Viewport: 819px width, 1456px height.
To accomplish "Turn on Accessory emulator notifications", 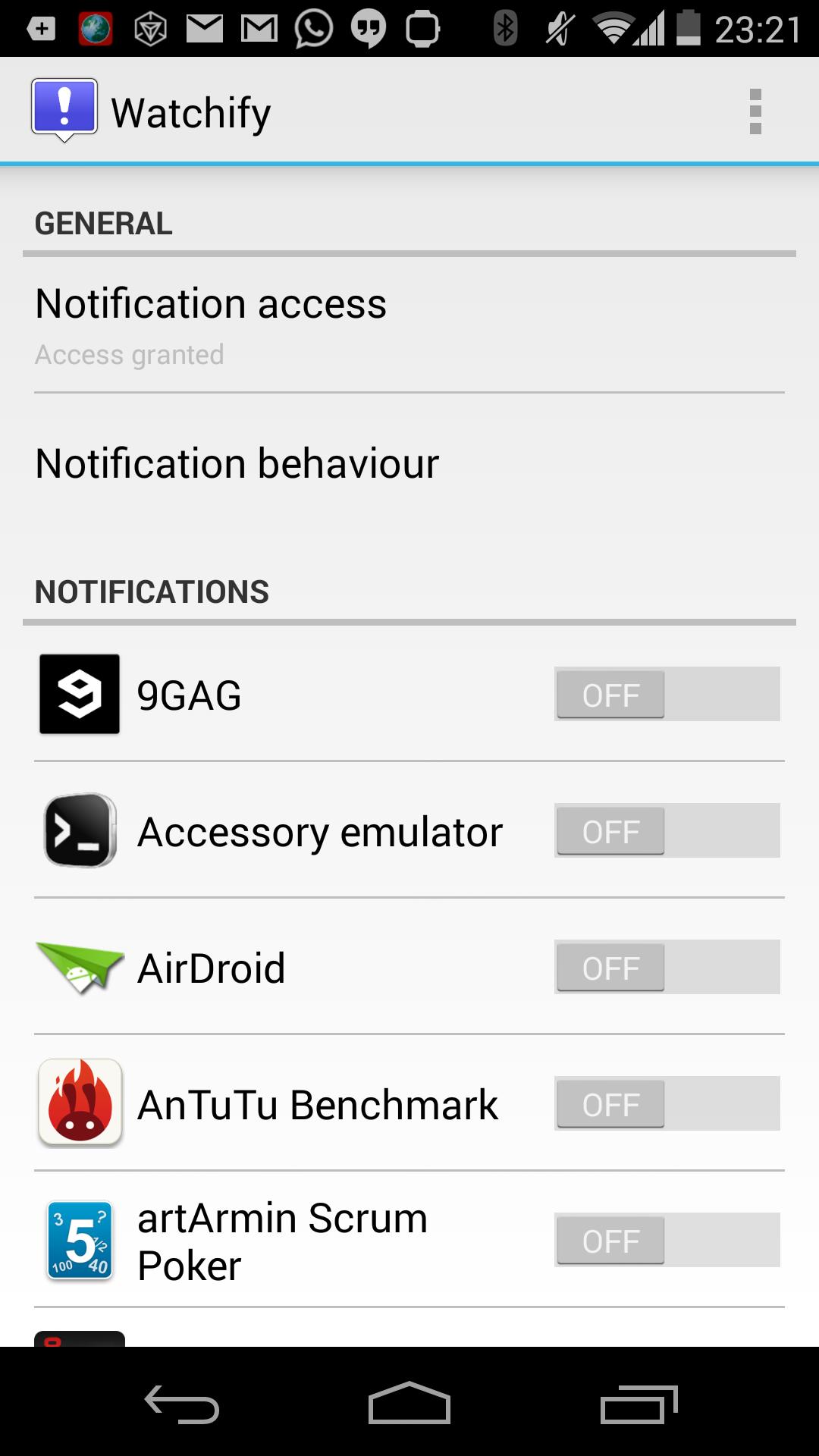I will pos(667,830).
